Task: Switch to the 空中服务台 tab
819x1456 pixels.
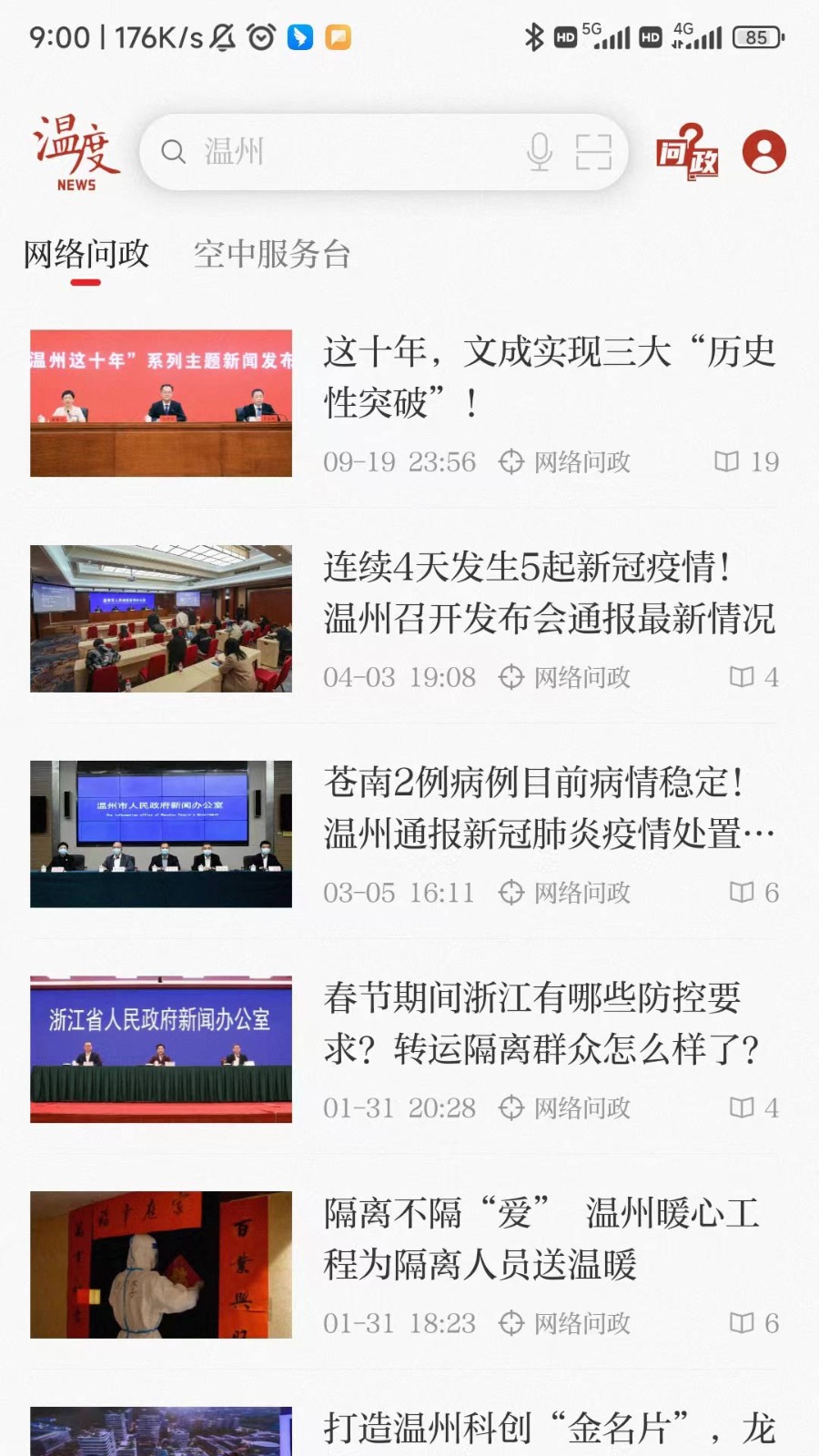Action: coord(271,254)
